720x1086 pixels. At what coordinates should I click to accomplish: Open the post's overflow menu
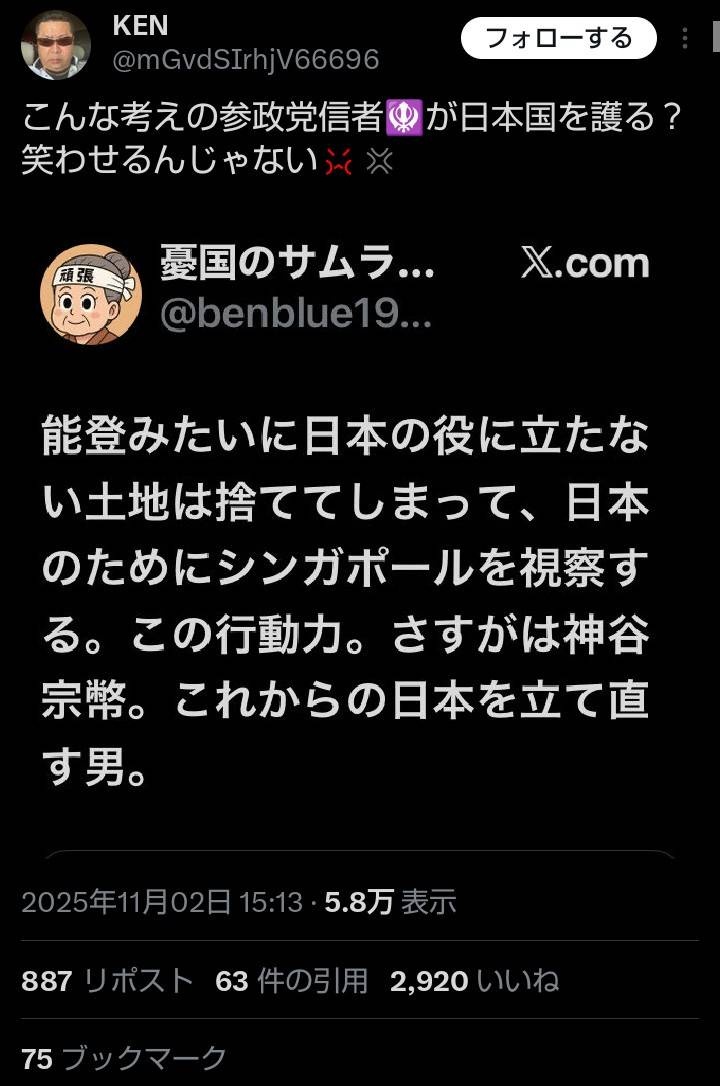tap(685, 39)
